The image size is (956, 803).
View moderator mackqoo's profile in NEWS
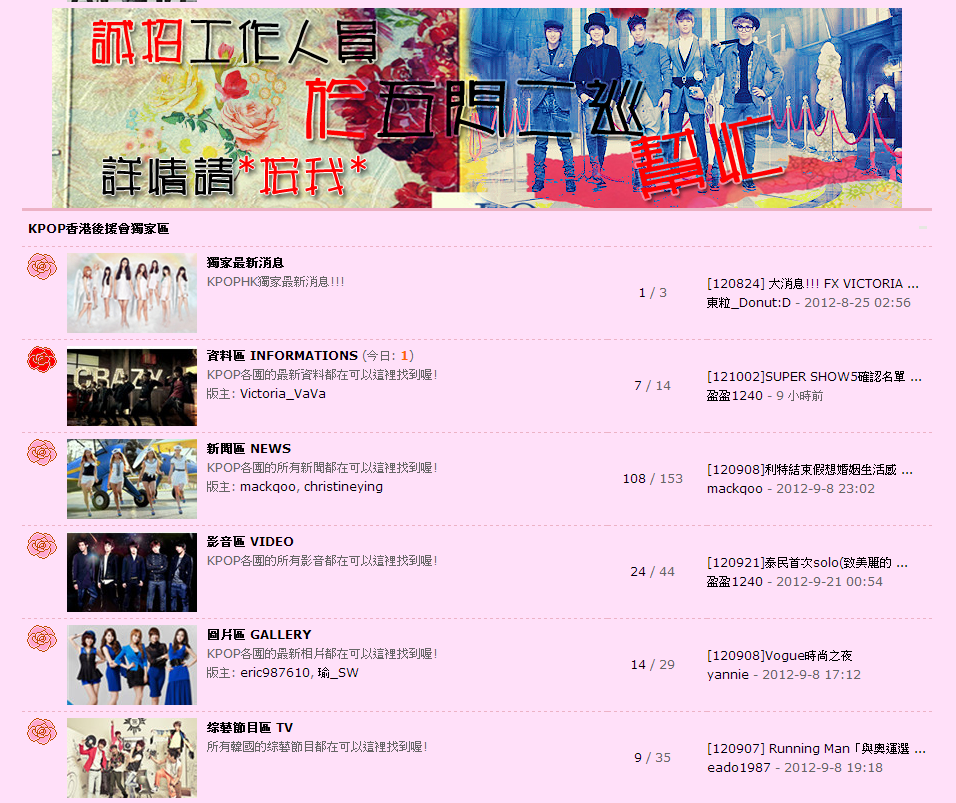coord(268,486)
